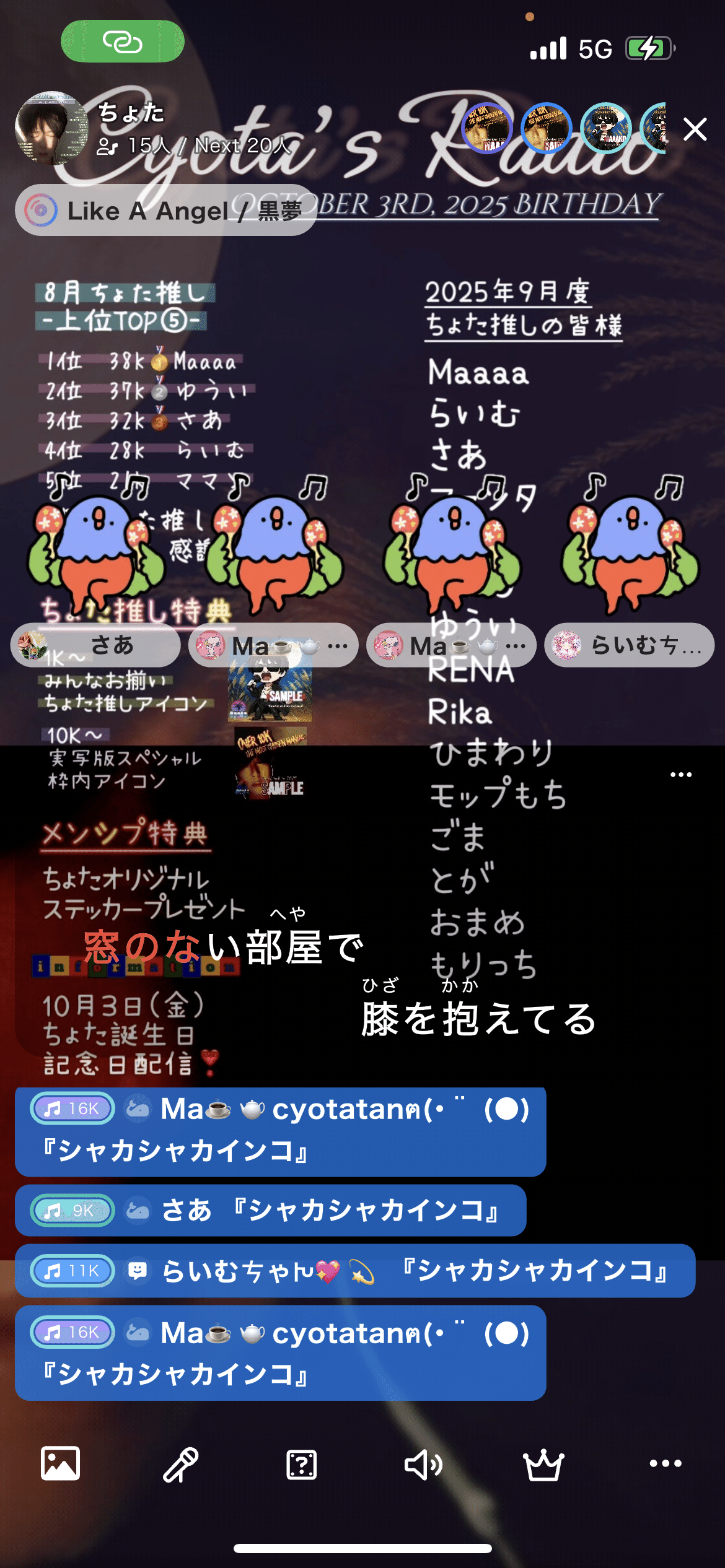Open さあ's 9K シャカシャカインコ comment
The height and width of the screenshot is (1568, 725).
(271, 1211)
